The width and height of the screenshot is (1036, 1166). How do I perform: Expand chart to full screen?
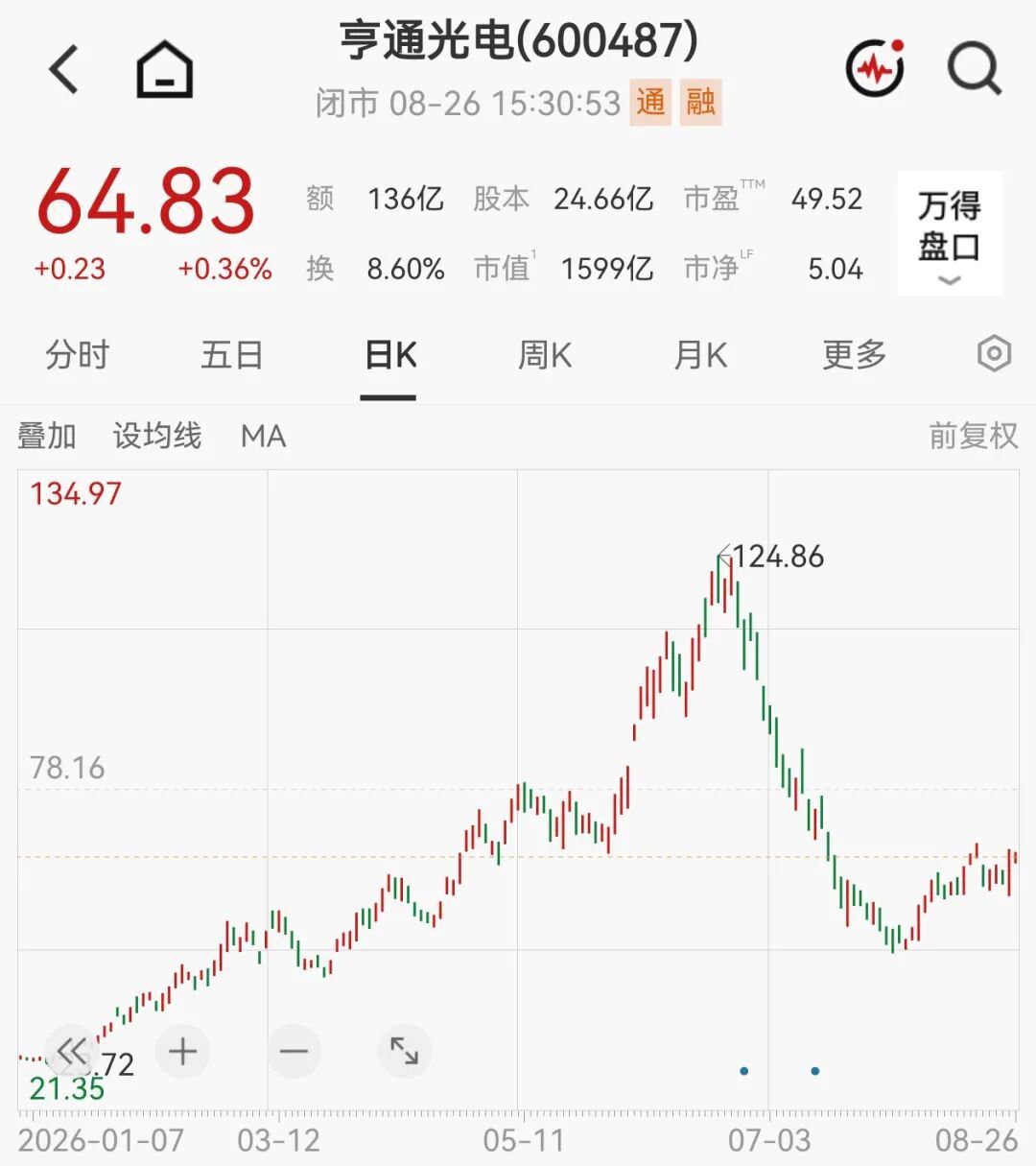(404, 1052)
